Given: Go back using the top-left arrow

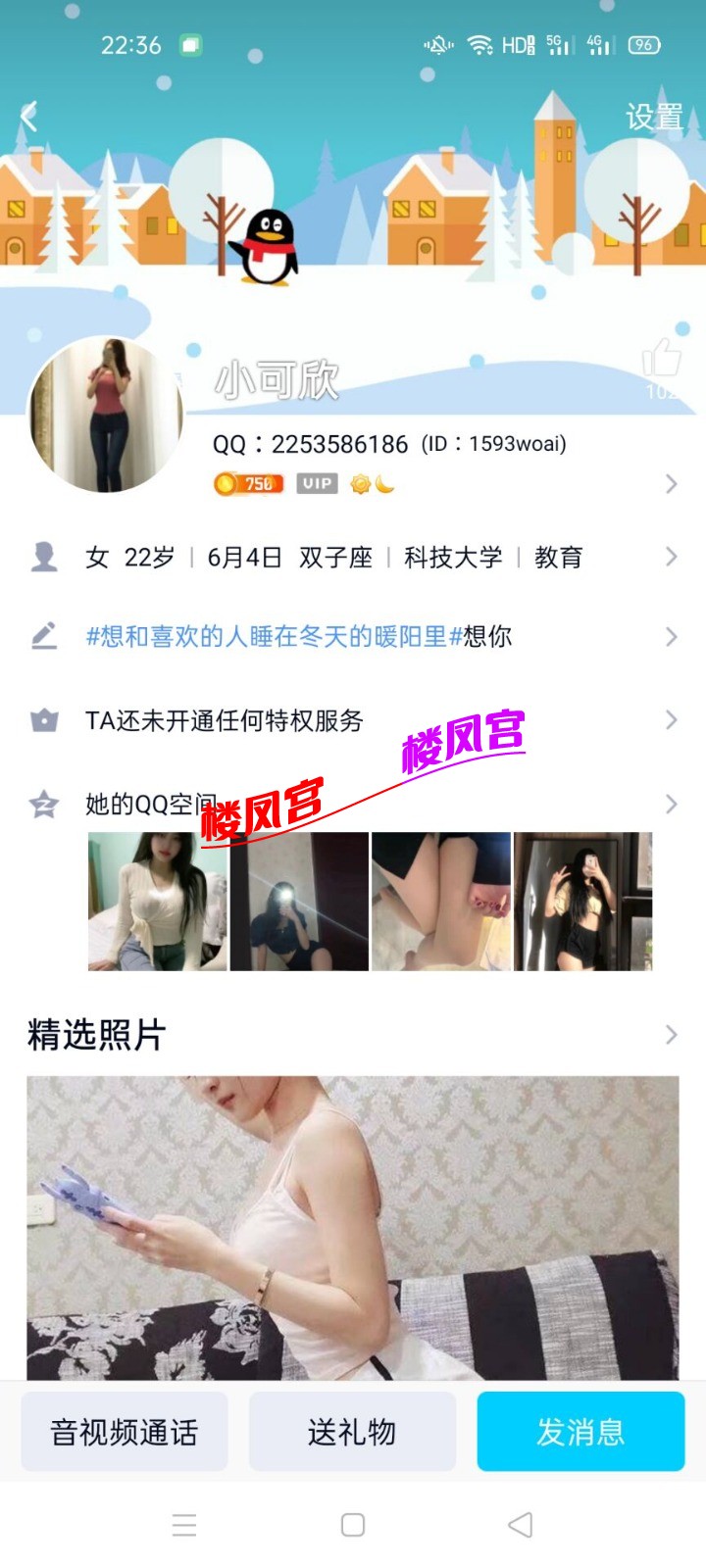Looking at the screenshot, I should [x=28, y=117].
